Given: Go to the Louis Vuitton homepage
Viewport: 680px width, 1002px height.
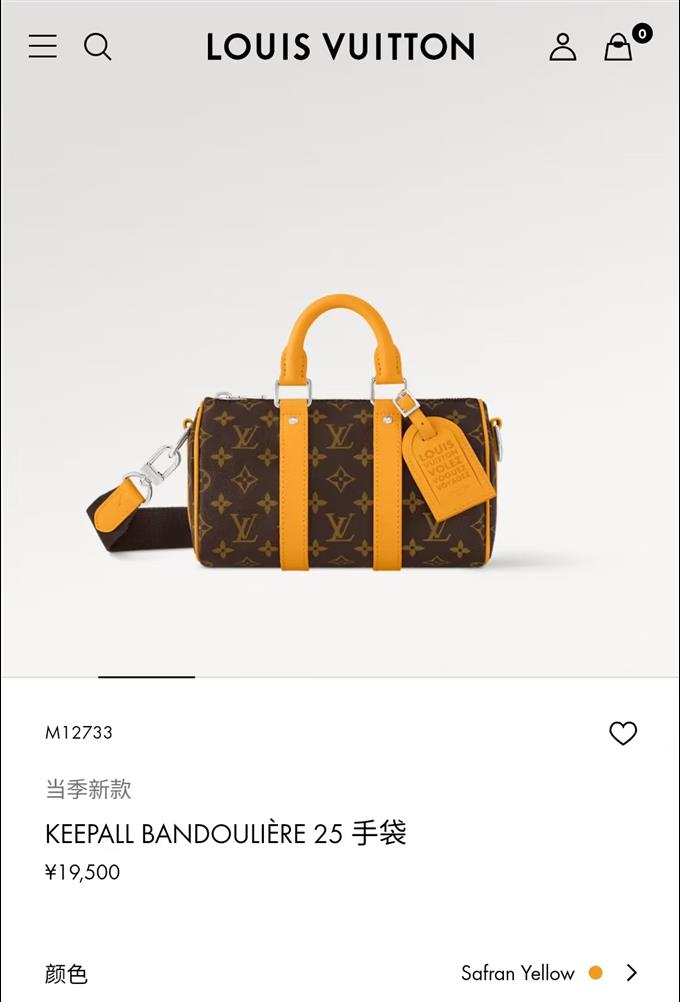Looking at the screenshot, I should click(x=340, y=47).
